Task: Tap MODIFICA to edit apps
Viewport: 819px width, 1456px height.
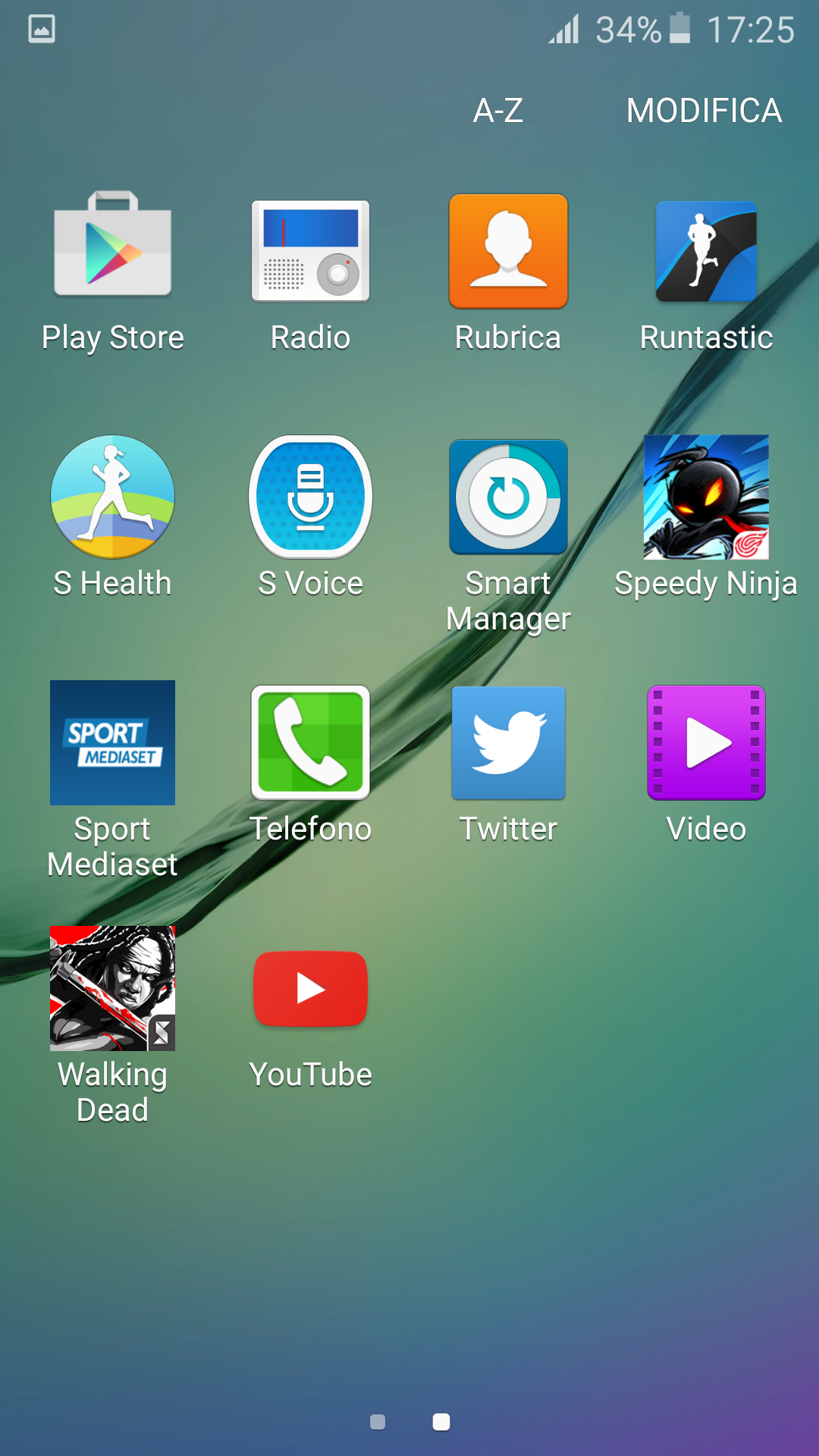Action: point(704,111)
